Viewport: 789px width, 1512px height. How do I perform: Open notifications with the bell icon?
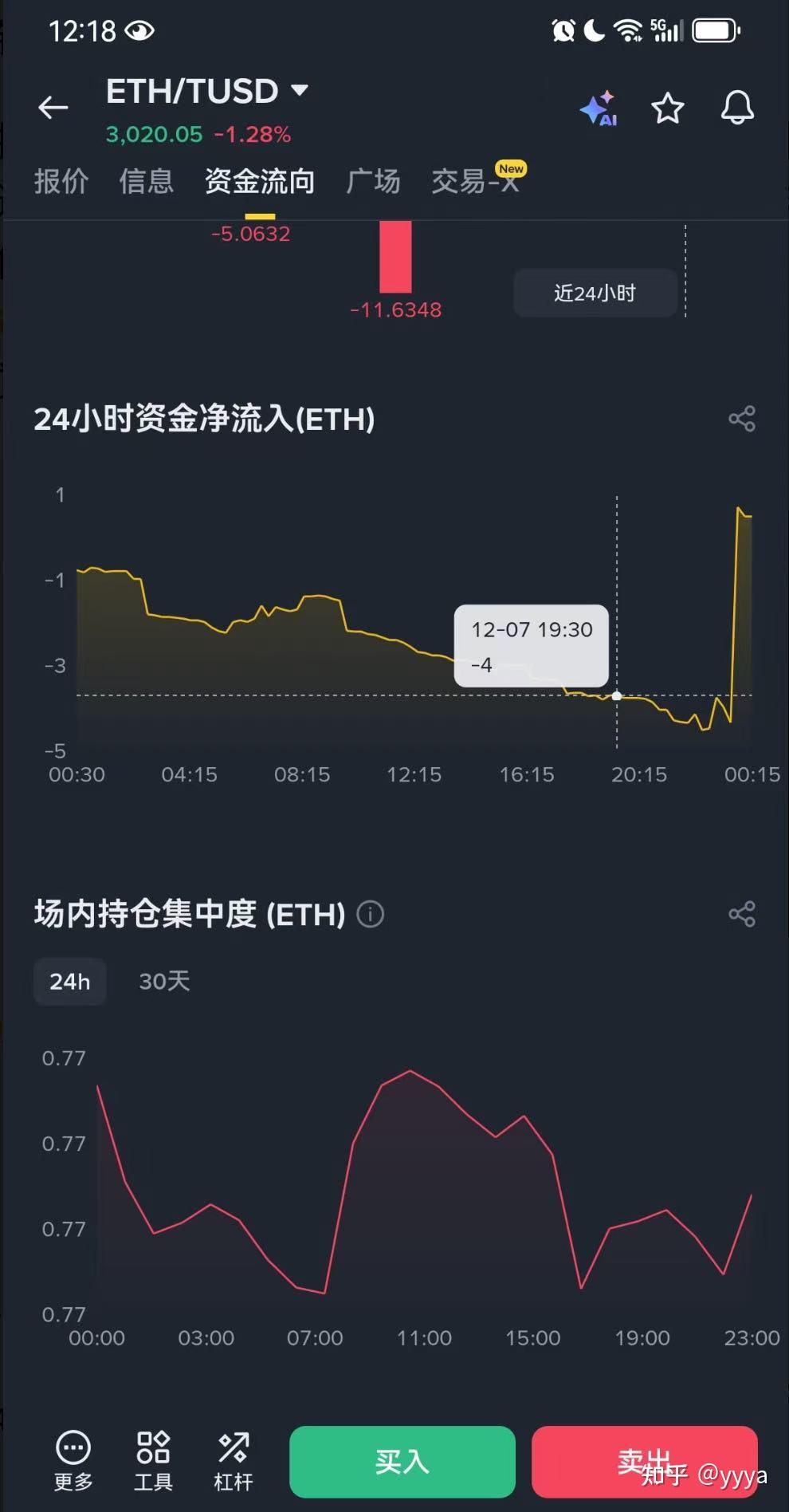click(x=737, y=109)
